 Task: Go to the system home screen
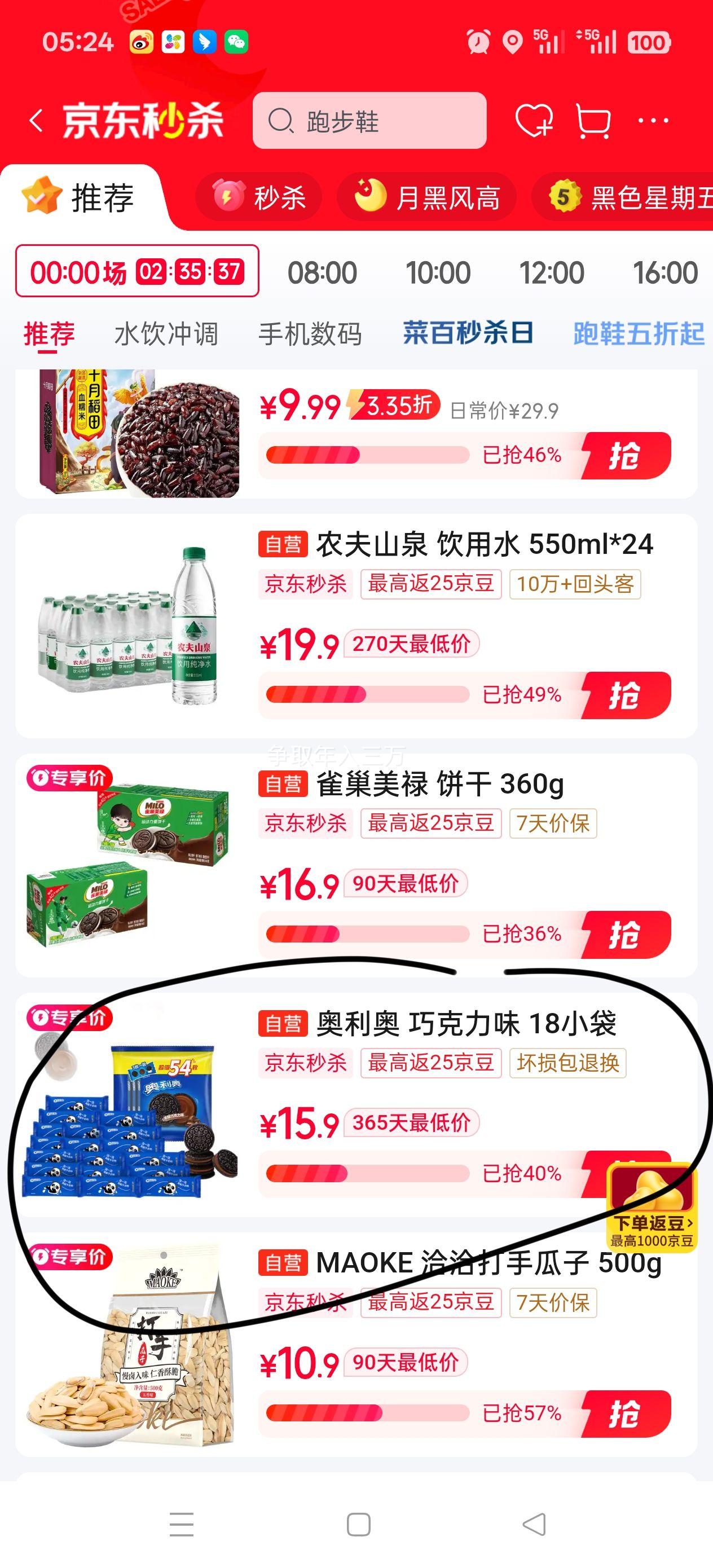(358, 1525)
